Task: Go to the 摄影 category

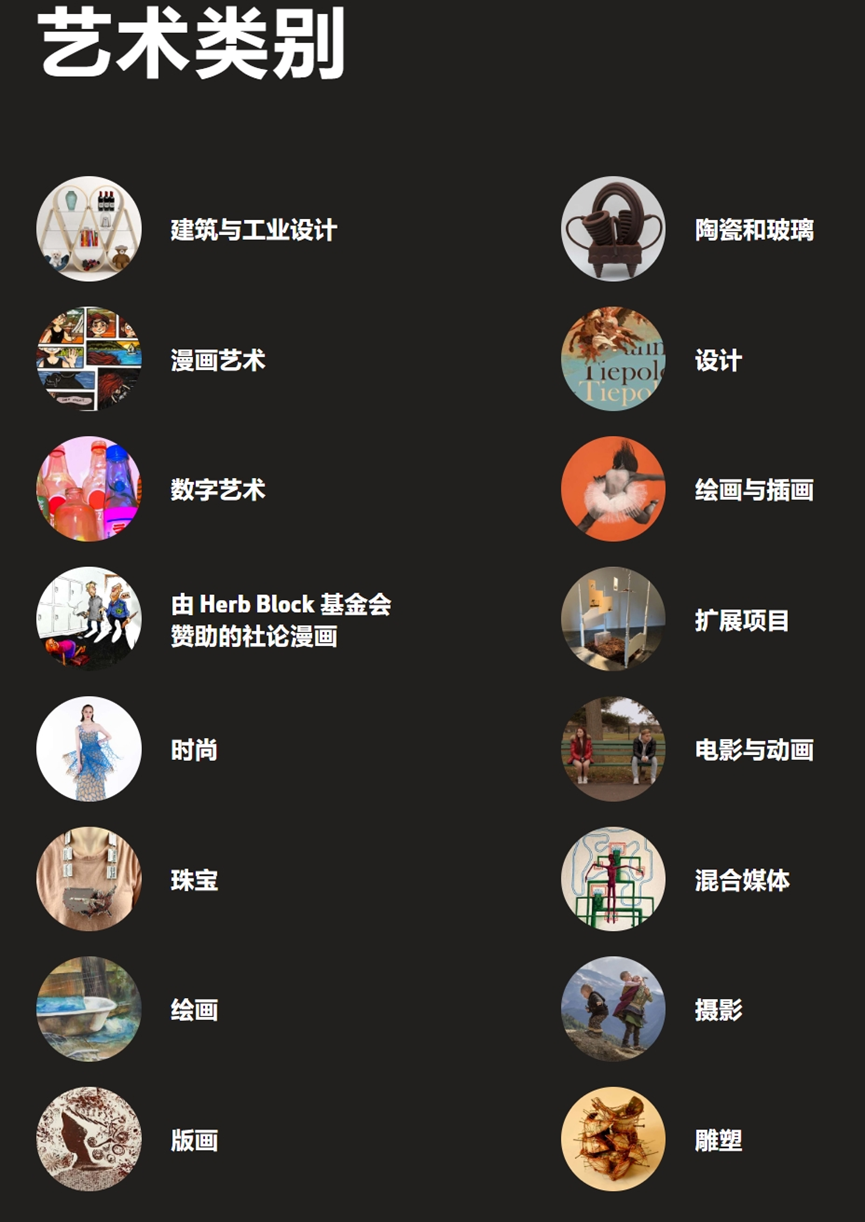Action: 718,1010
